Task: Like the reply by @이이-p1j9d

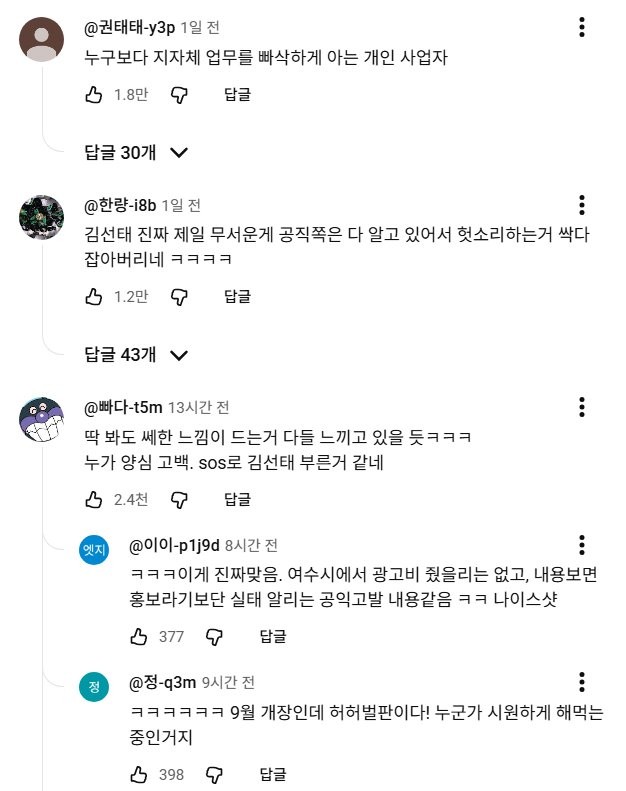Action: (x=140, y=636)
